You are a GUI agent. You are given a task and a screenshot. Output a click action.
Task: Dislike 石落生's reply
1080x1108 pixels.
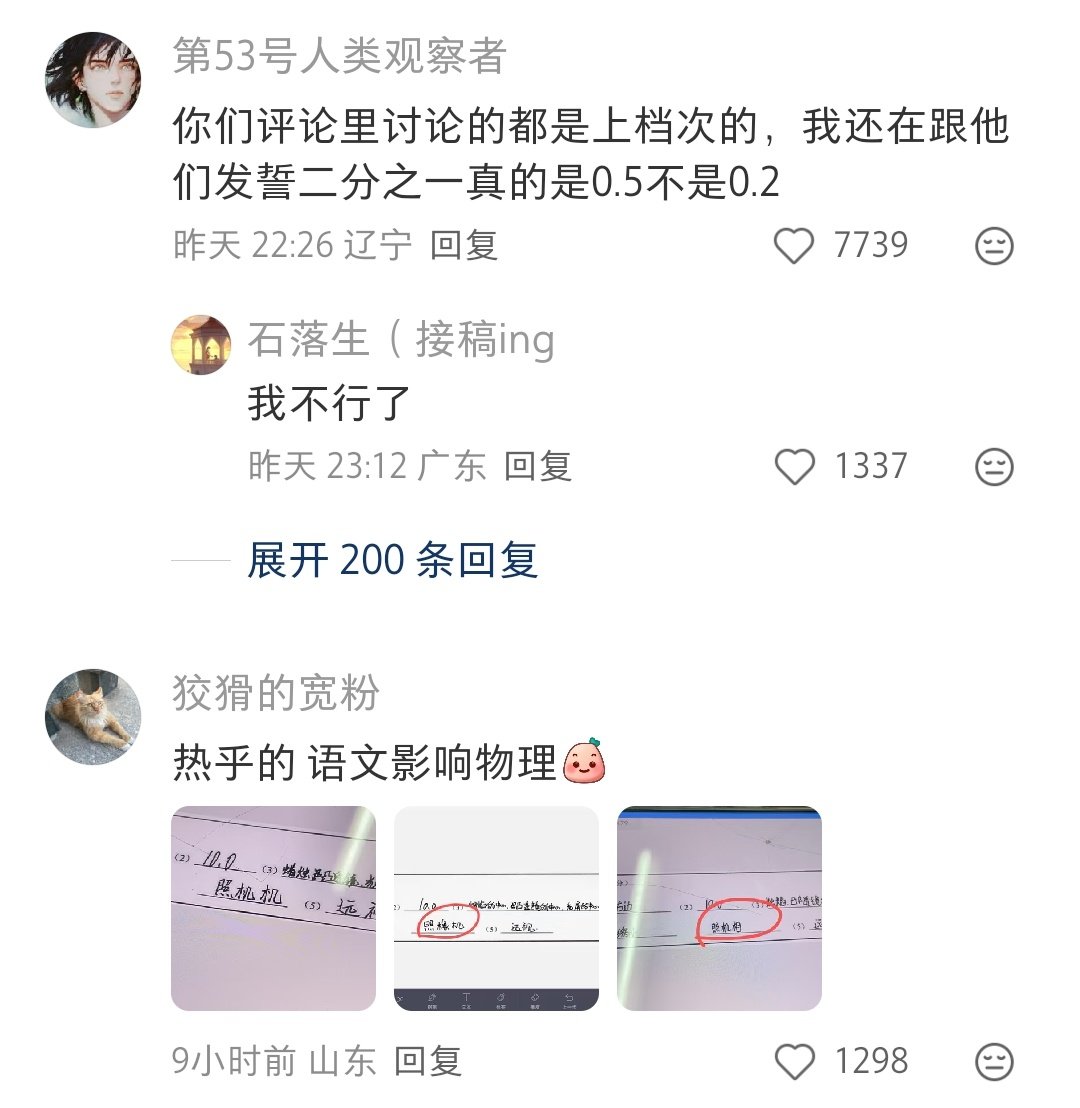994,467
